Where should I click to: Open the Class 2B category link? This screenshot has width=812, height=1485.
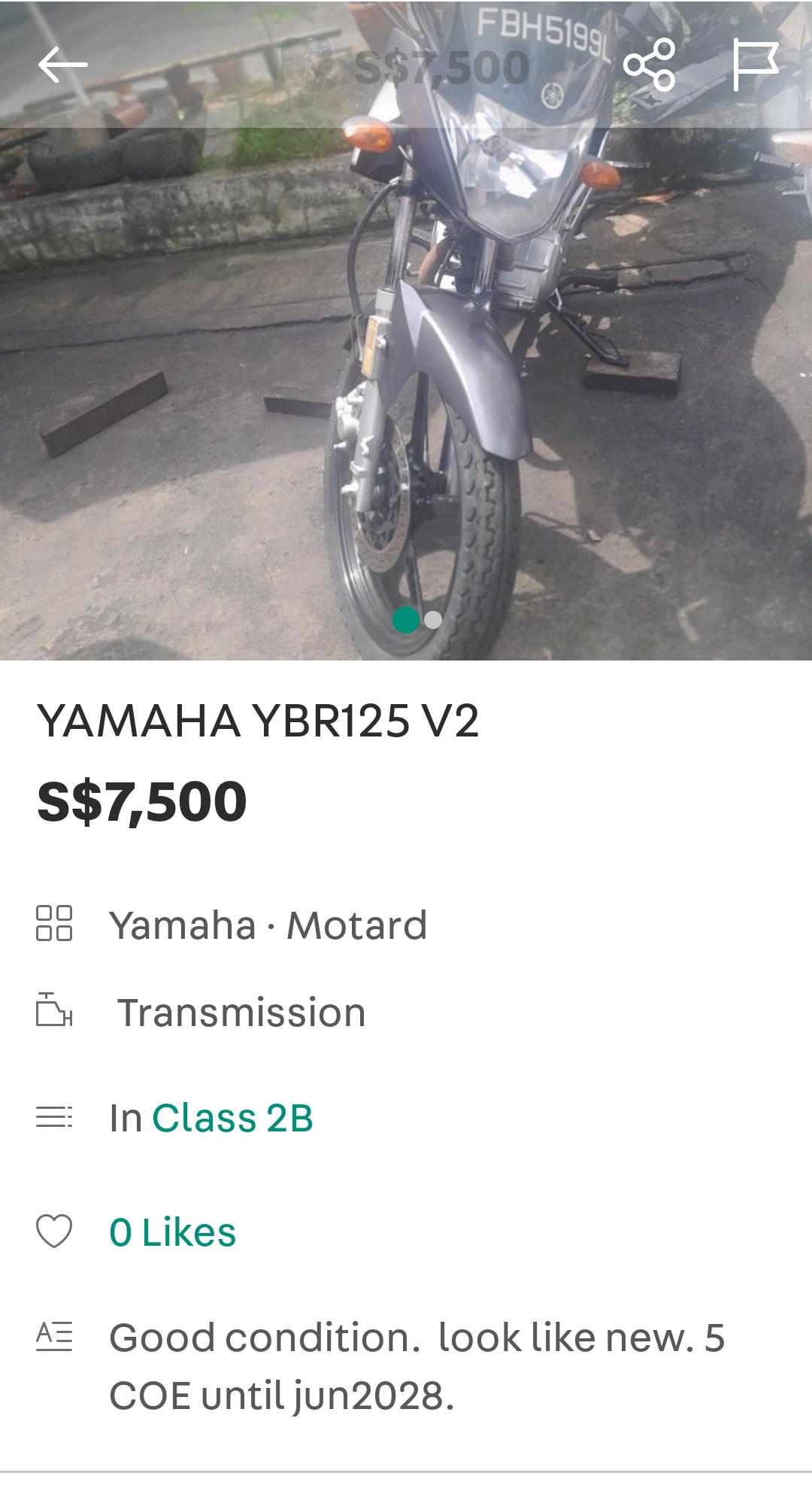point(232,1118)
